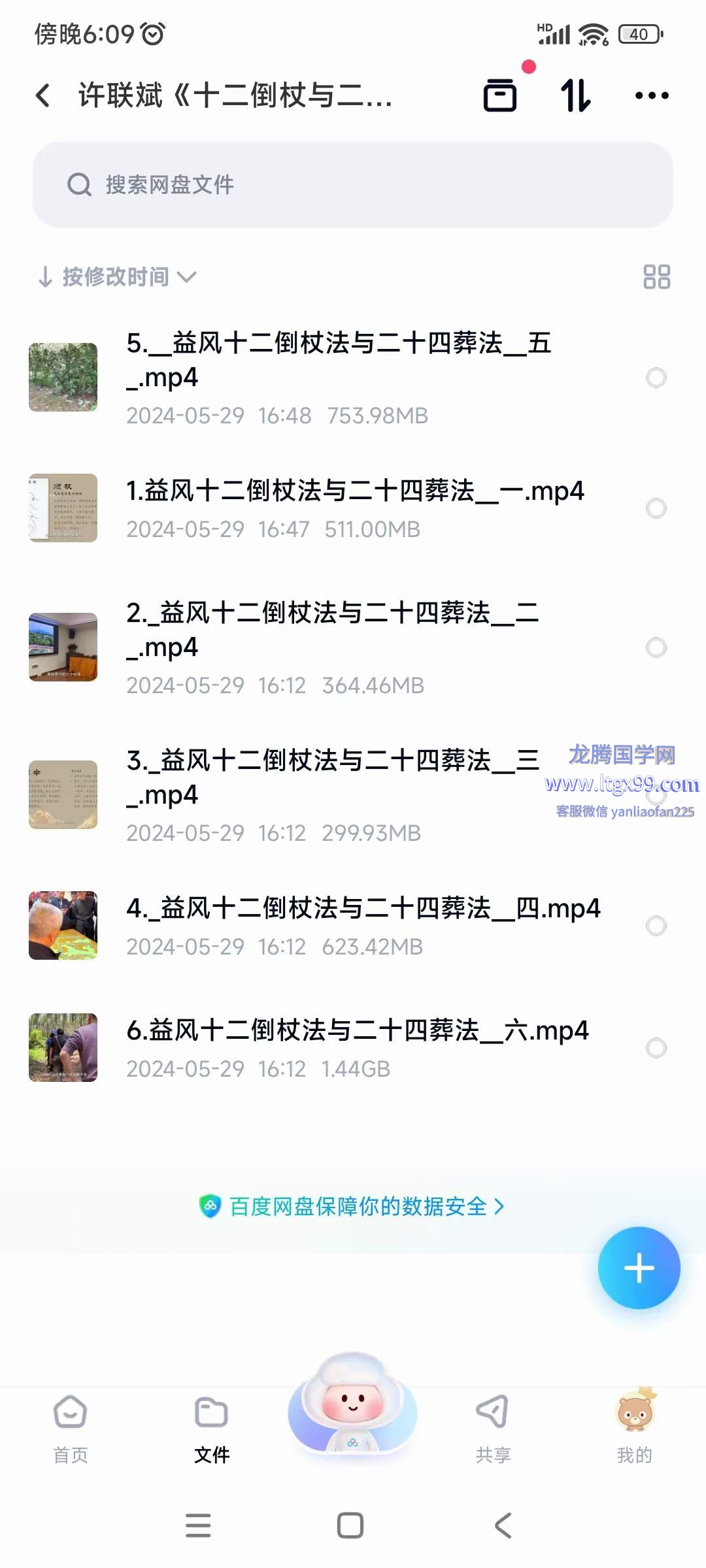Tap the system home button

click(x=350, y=1526)
